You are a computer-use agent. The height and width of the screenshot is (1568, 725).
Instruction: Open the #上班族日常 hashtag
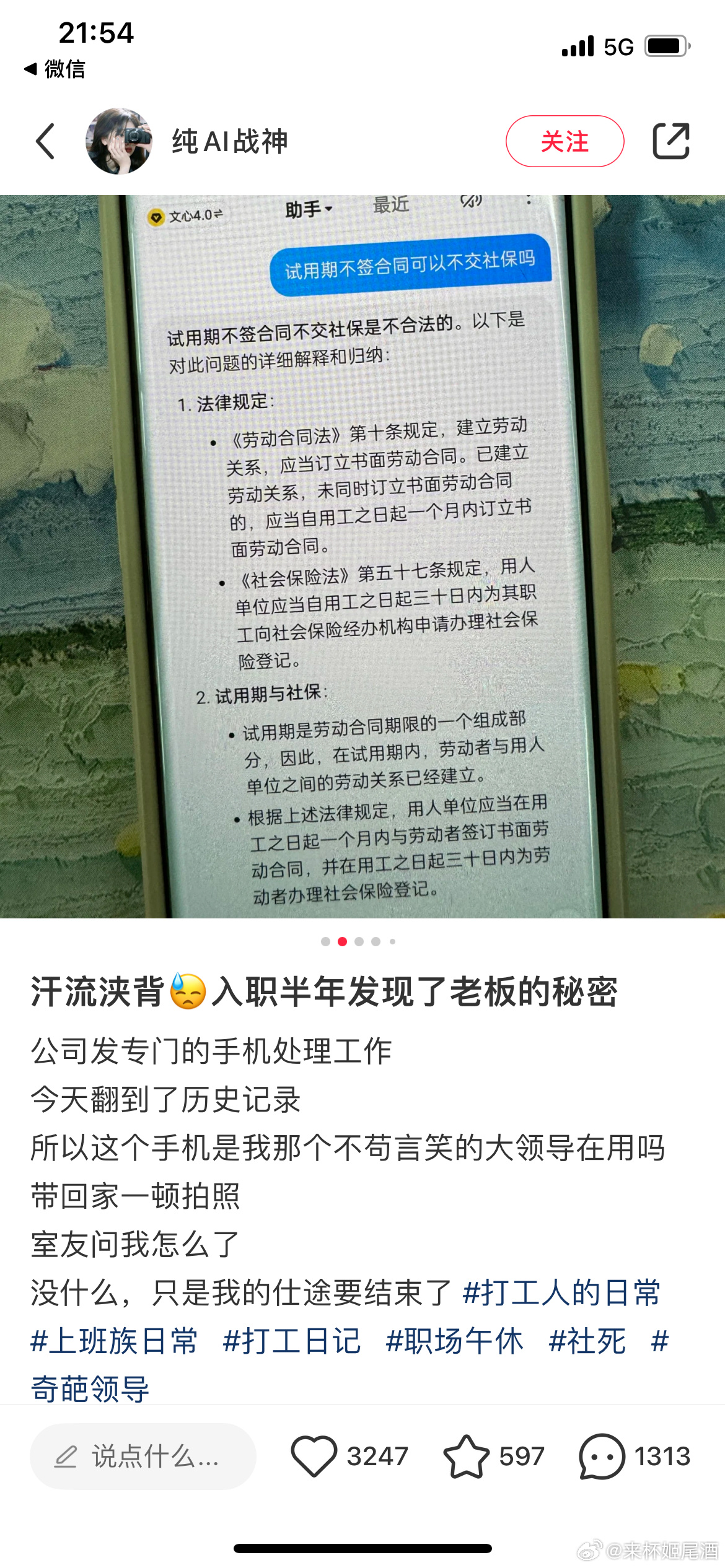point(114,1341)
